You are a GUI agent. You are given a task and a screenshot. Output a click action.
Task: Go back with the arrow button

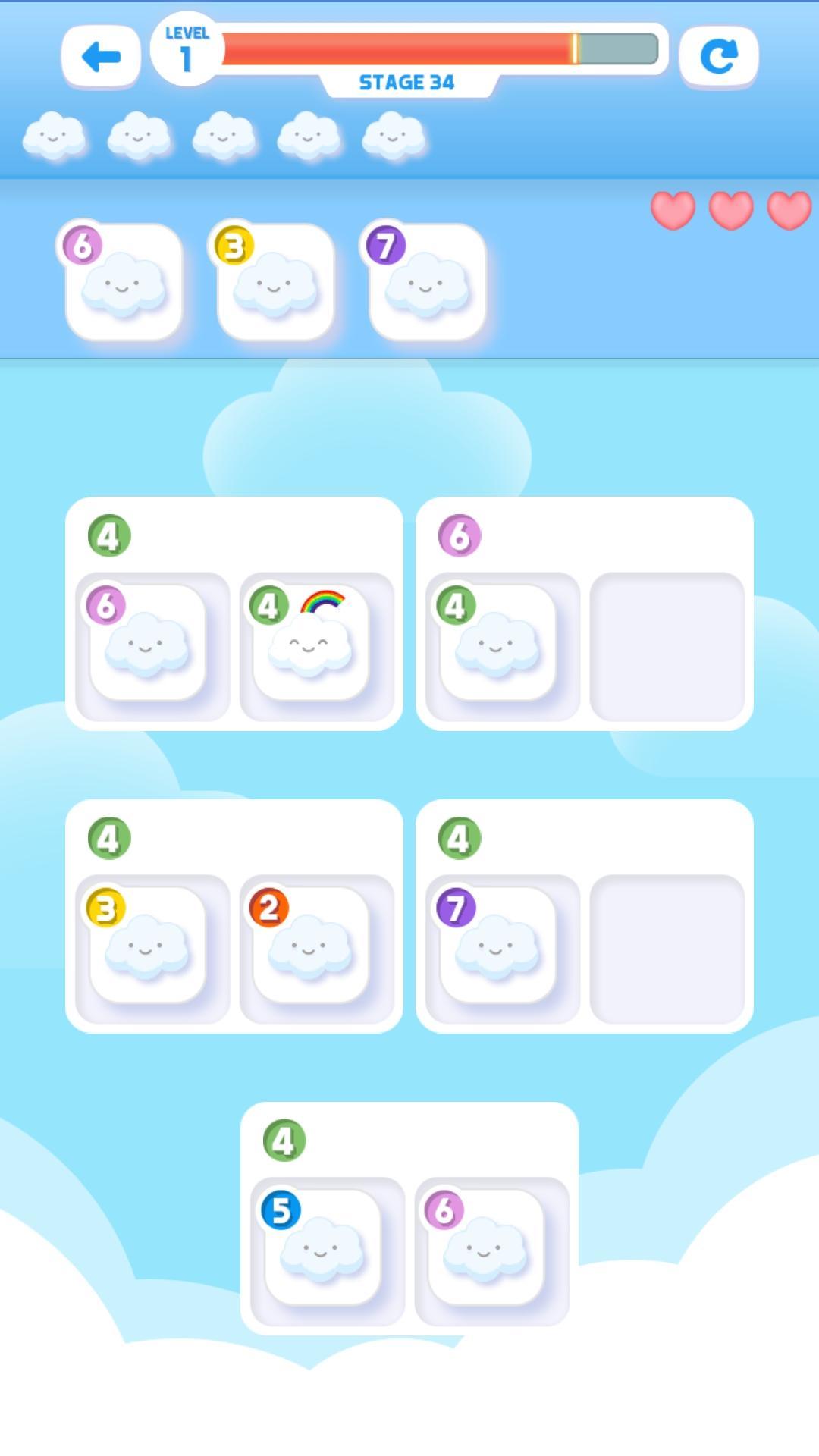[x=101, y=57]
